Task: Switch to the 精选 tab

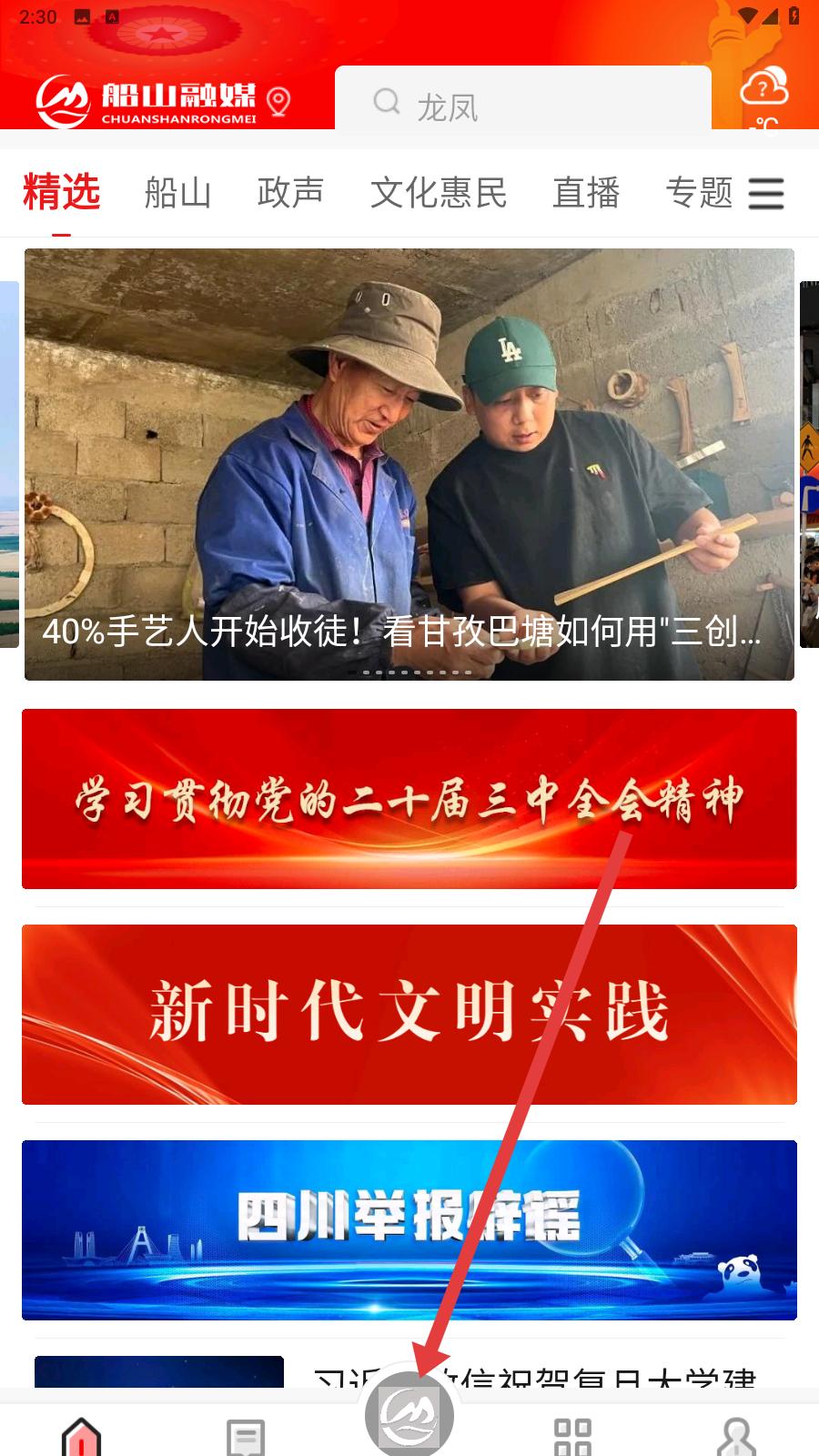Action: [x=61, y=193]
